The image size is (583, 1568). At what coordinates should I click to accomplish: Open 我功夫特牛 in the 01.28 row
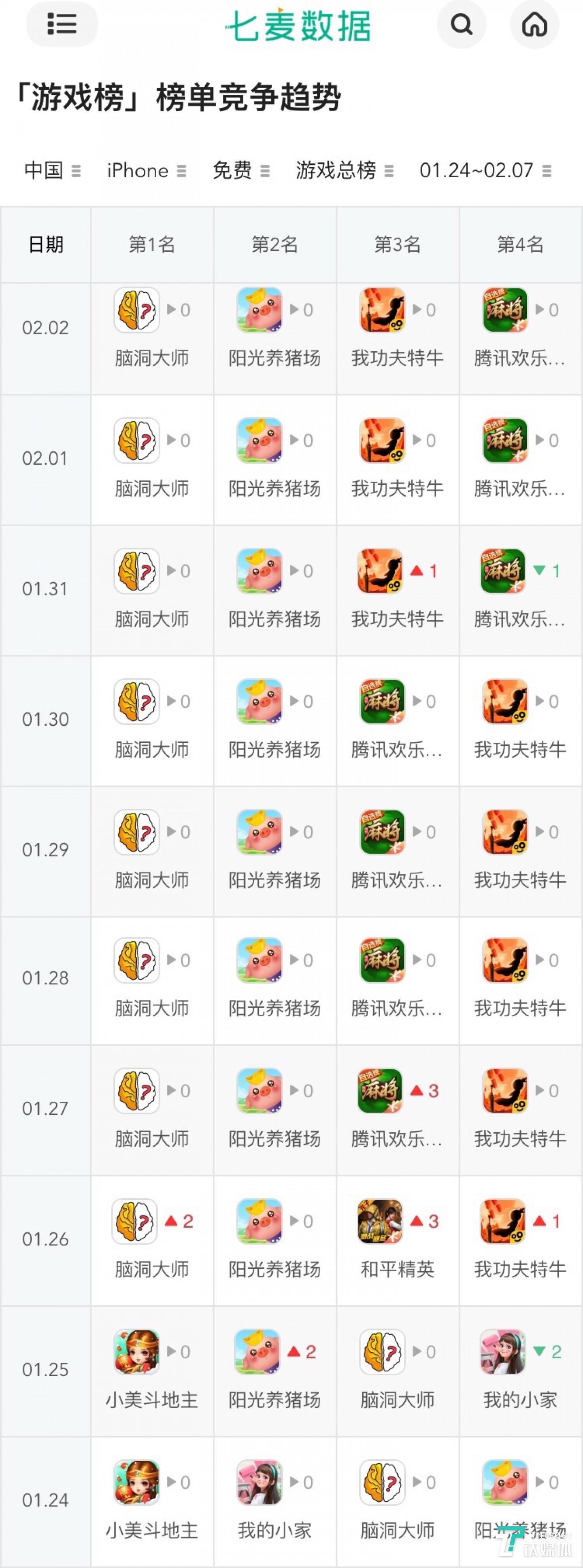504,960
